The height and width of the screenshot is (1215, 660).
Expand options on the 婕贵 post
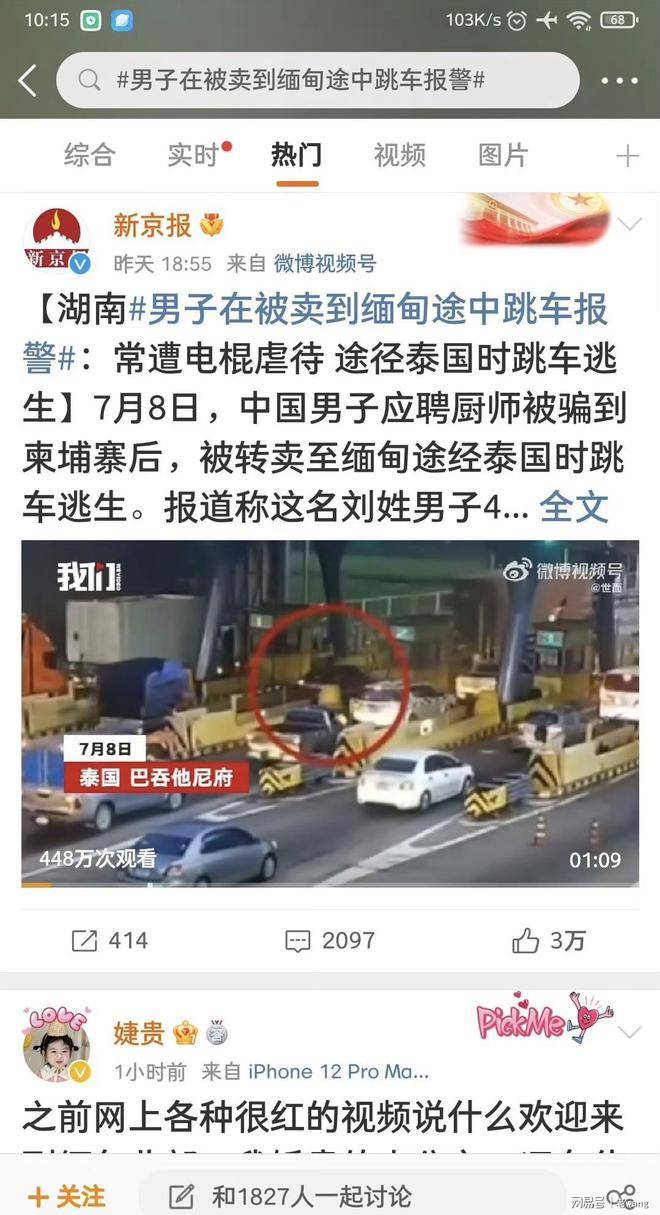click(628, 1030)
